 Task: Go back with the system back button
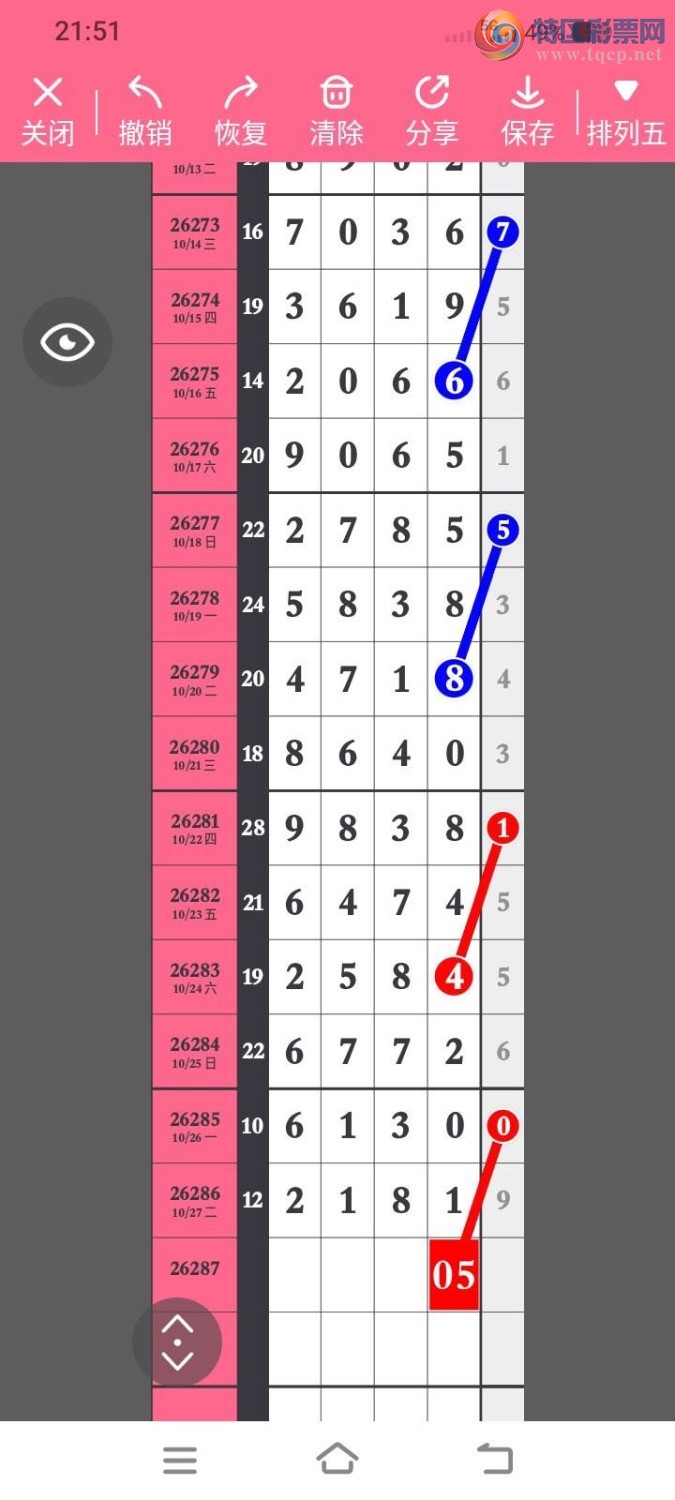click(x=495, y=1459)
